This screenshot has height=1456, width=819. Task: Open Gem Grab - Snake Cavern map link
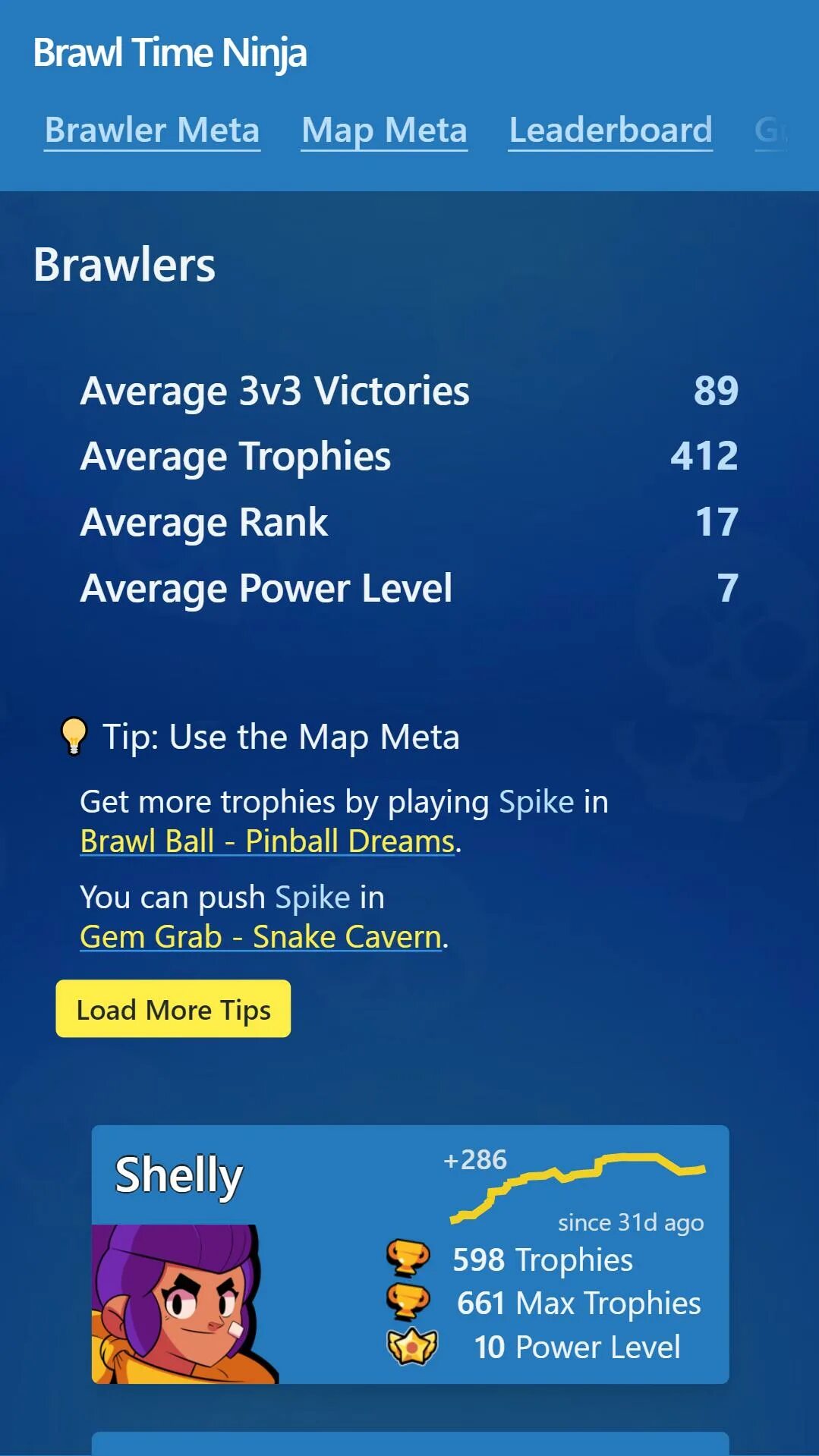coord(261,936)
